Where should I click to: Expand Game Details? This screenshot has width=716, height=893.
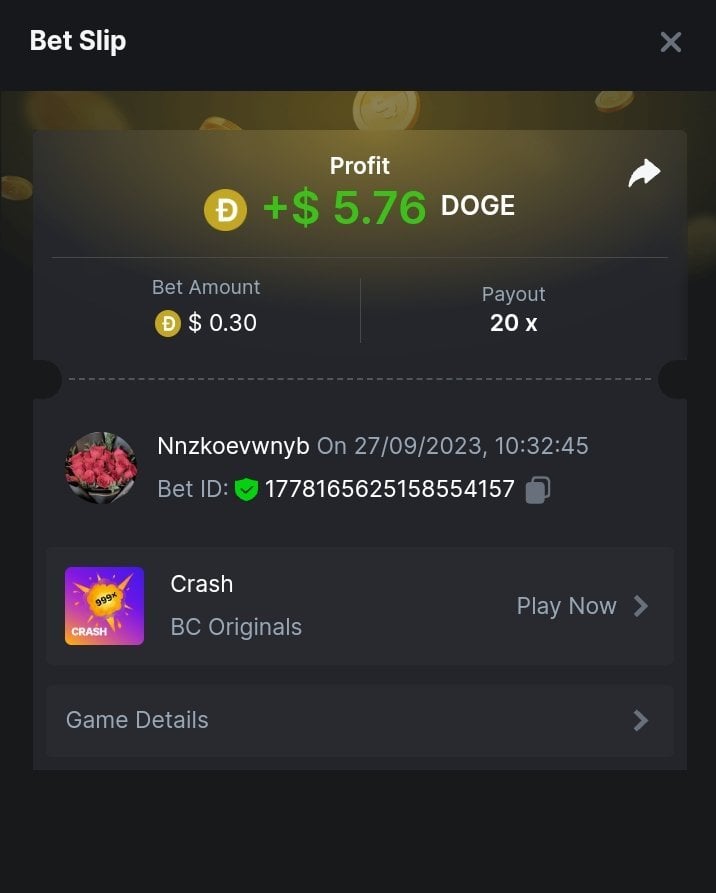click(x=359, y=720)
